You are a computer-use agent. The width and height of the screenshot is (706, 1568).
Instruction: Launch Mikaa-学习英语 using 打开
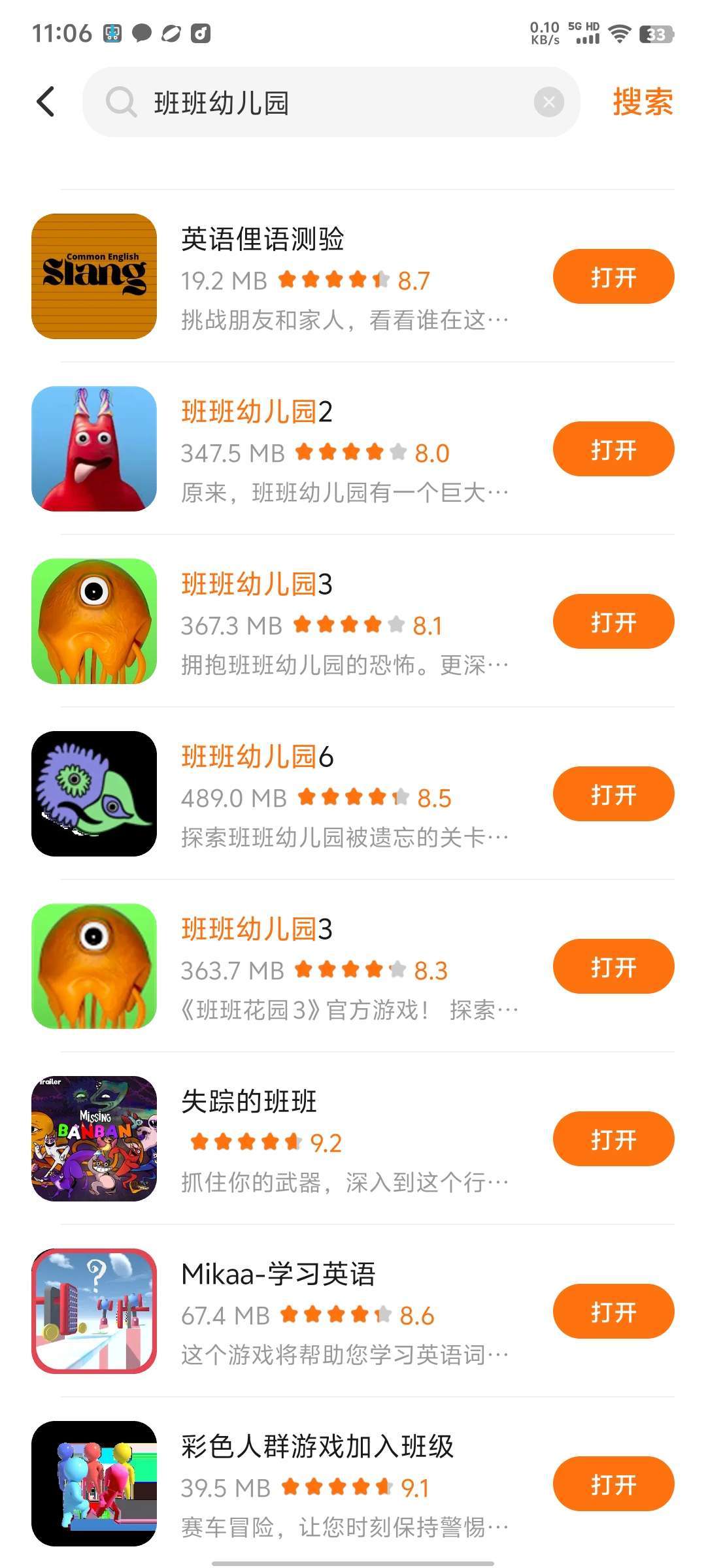(x=613, y=1311)
